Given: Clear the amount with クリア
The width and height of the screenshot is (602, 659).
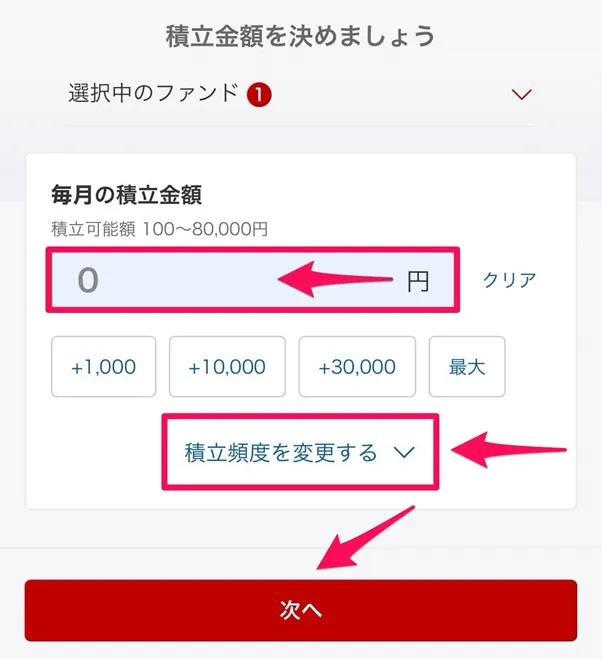Looking at the screenshot, I should click(x=509, y=280).
